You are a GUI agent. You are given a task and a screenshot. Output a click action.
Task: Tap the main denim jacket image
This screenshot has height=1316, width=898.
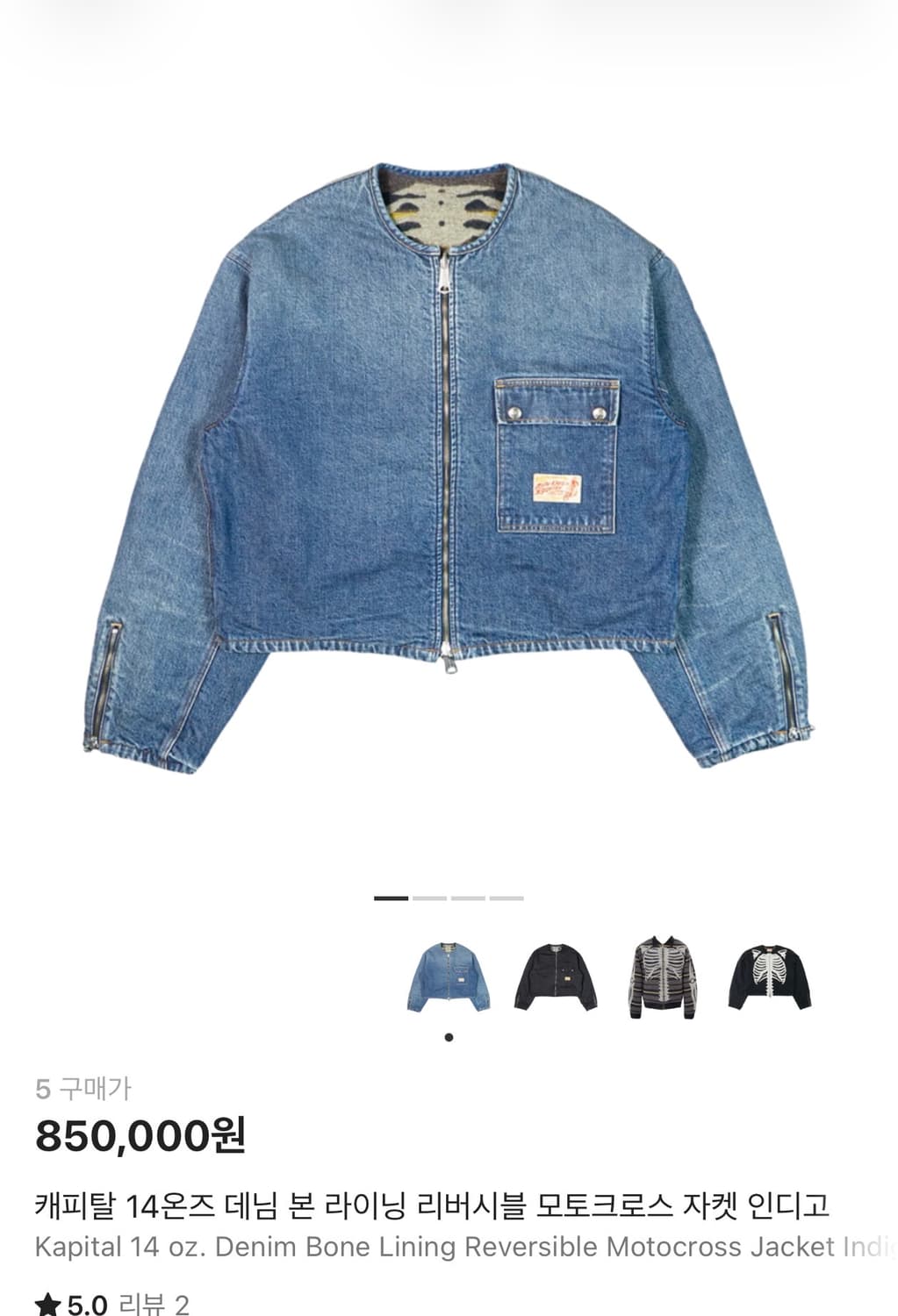point(448,456)
